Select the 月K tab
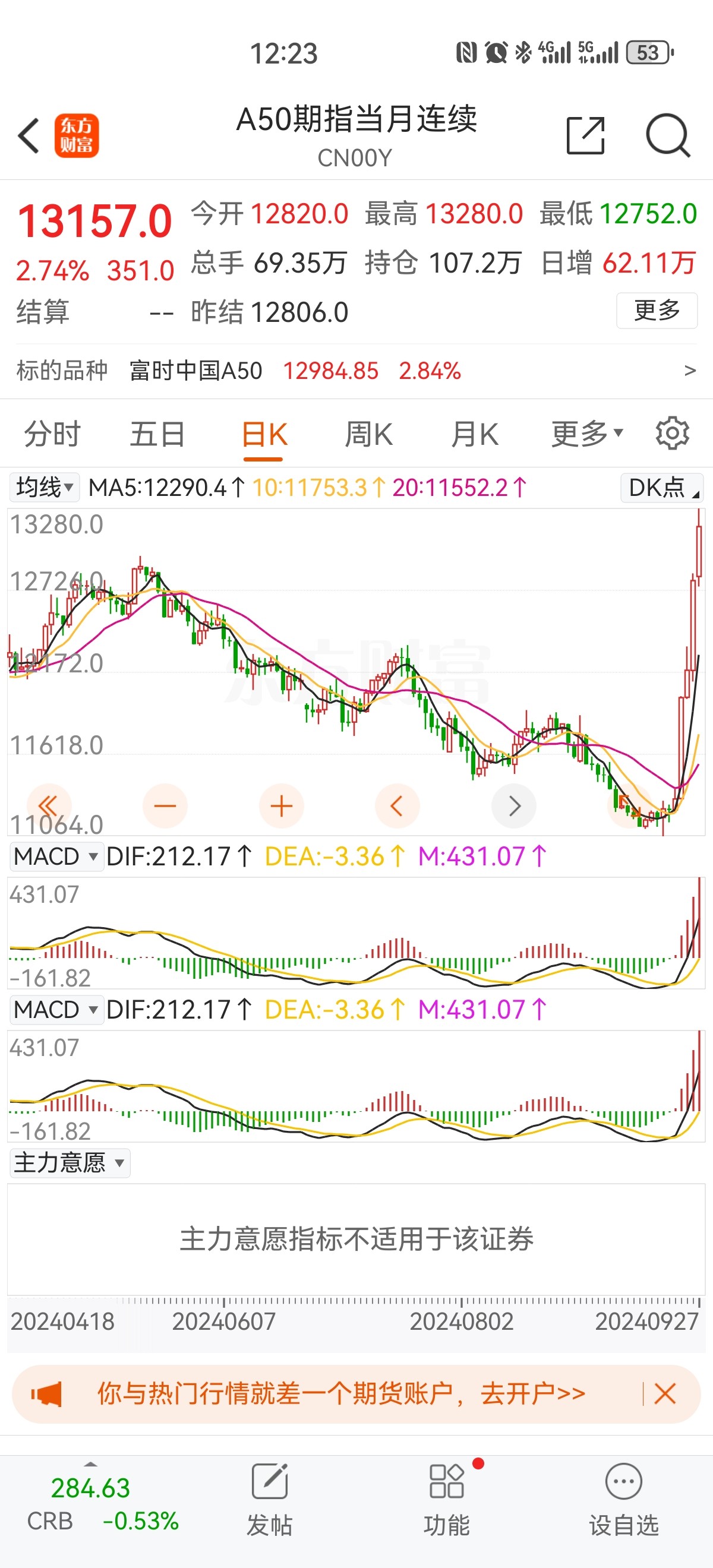Viewport: 713px width, 1568px height. (475, 435)
